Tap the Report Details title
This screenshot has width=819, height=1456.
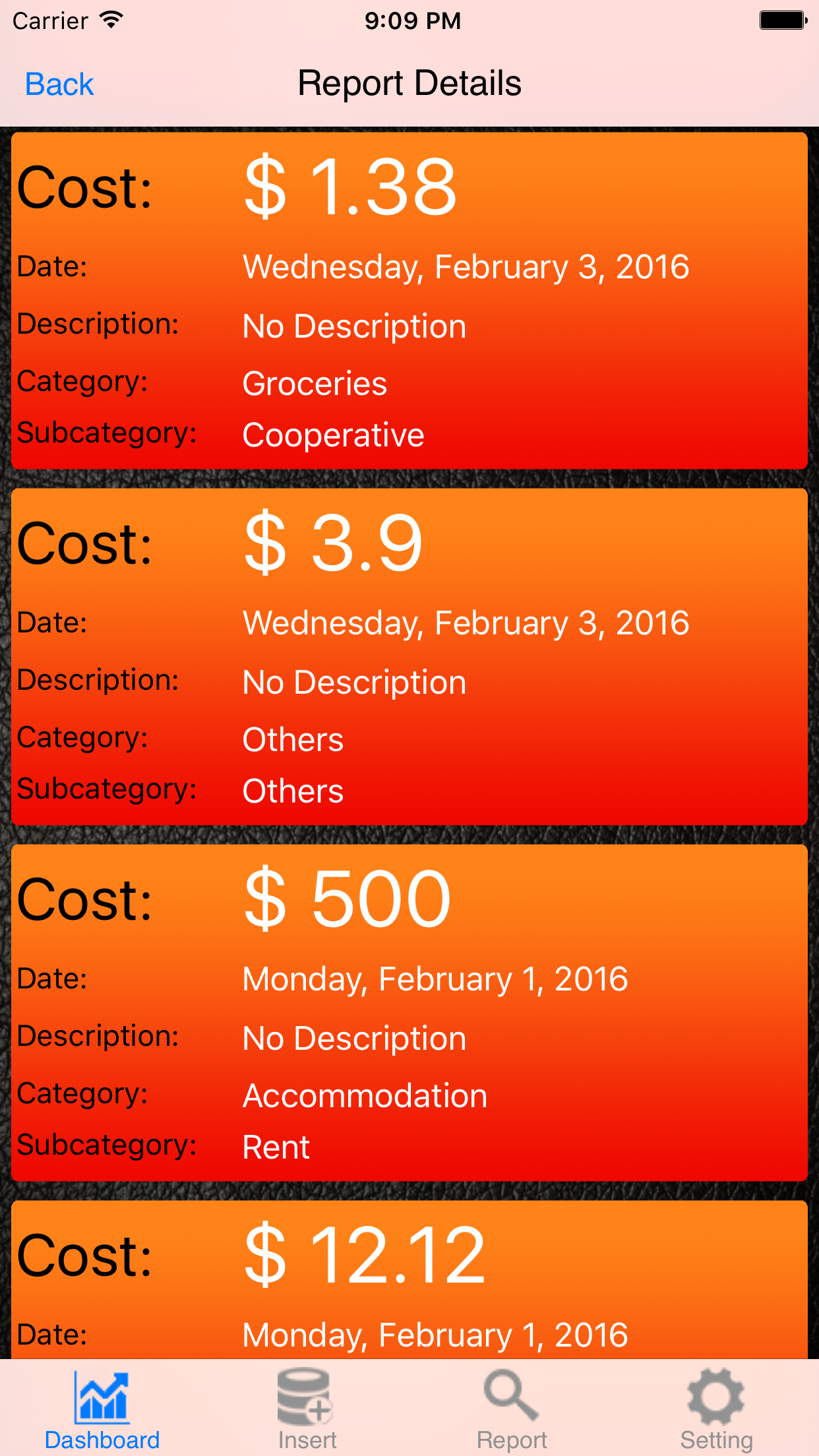click(x=409, y=82)
